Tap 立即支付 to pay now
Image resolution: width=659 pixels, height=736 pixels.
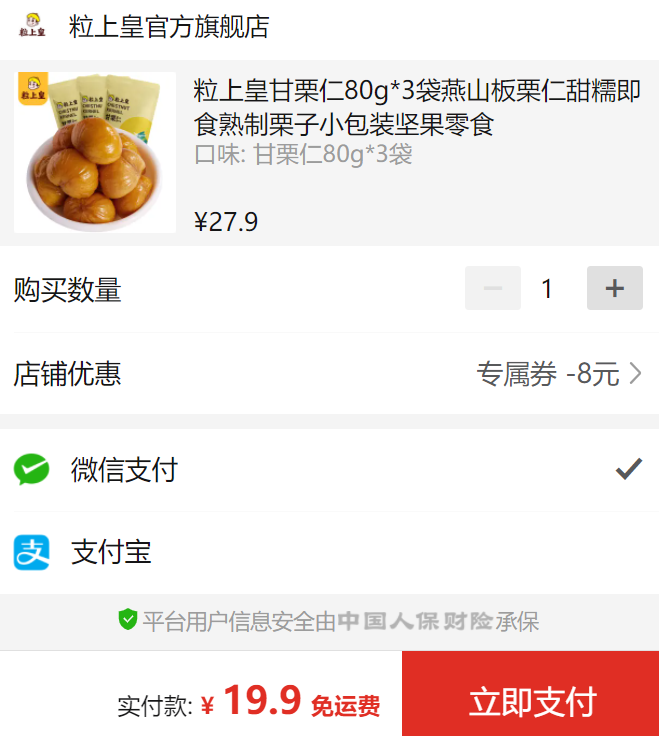[x=531, y=701]
